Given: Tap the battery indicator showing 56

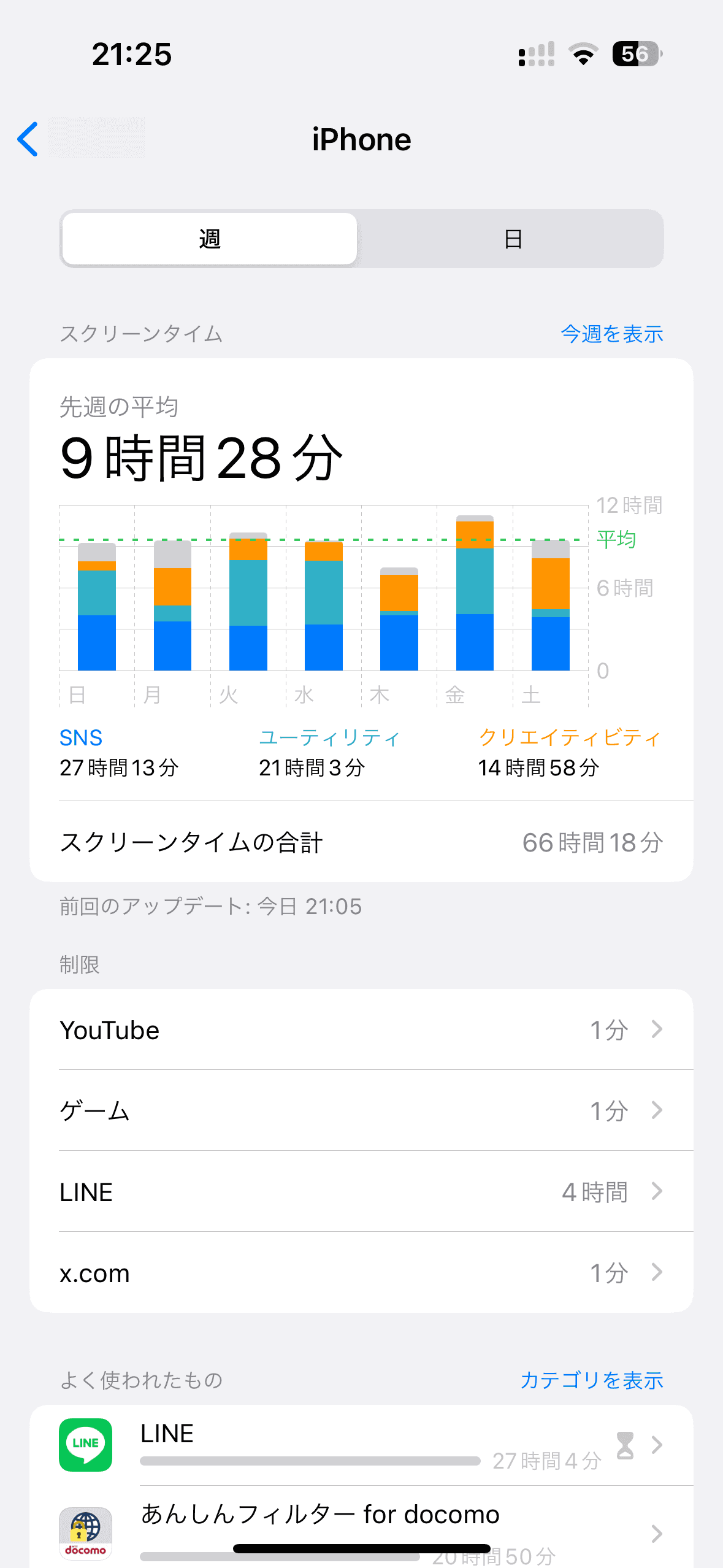Looking at the screenshot, I should tap(636, 55).
